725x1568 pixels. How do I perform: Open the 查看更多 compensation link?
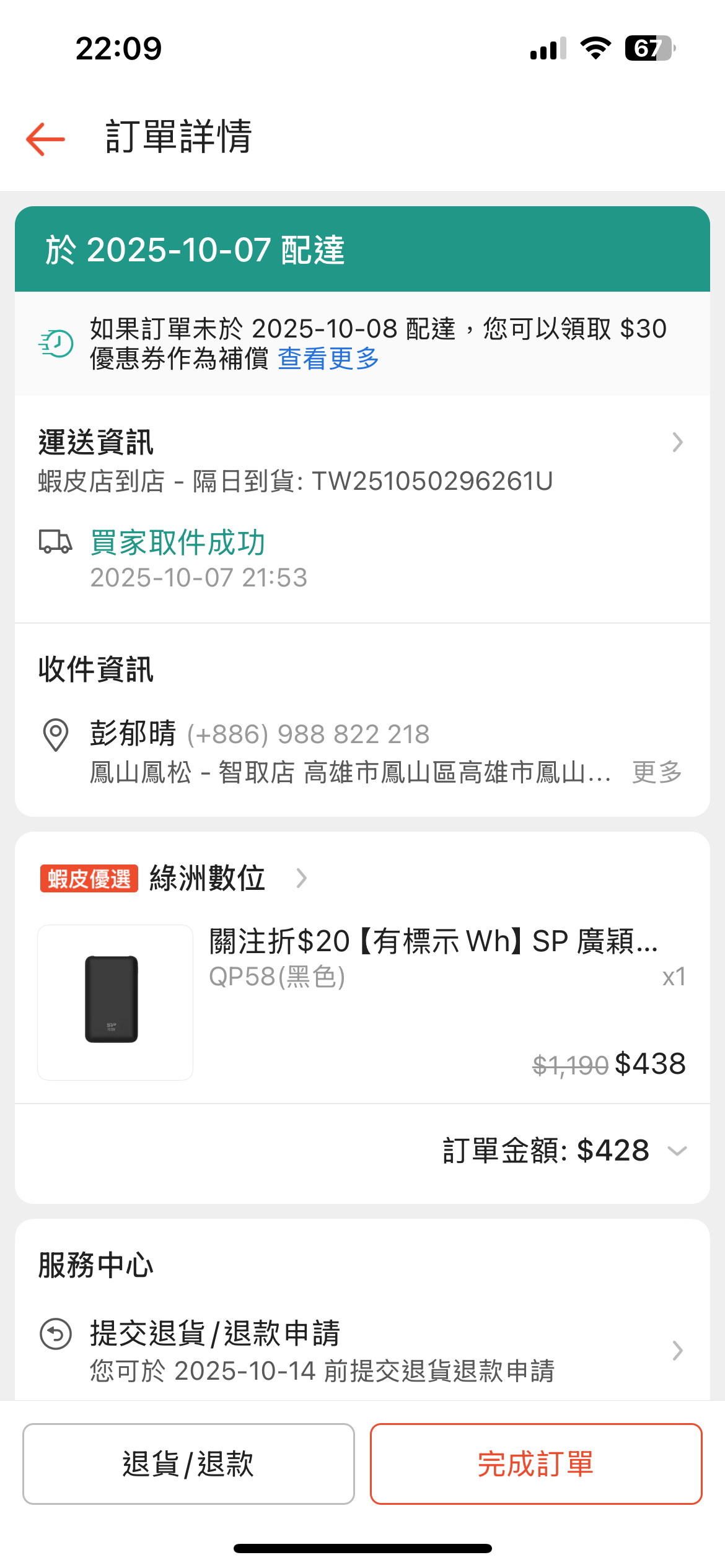point(328,359)
